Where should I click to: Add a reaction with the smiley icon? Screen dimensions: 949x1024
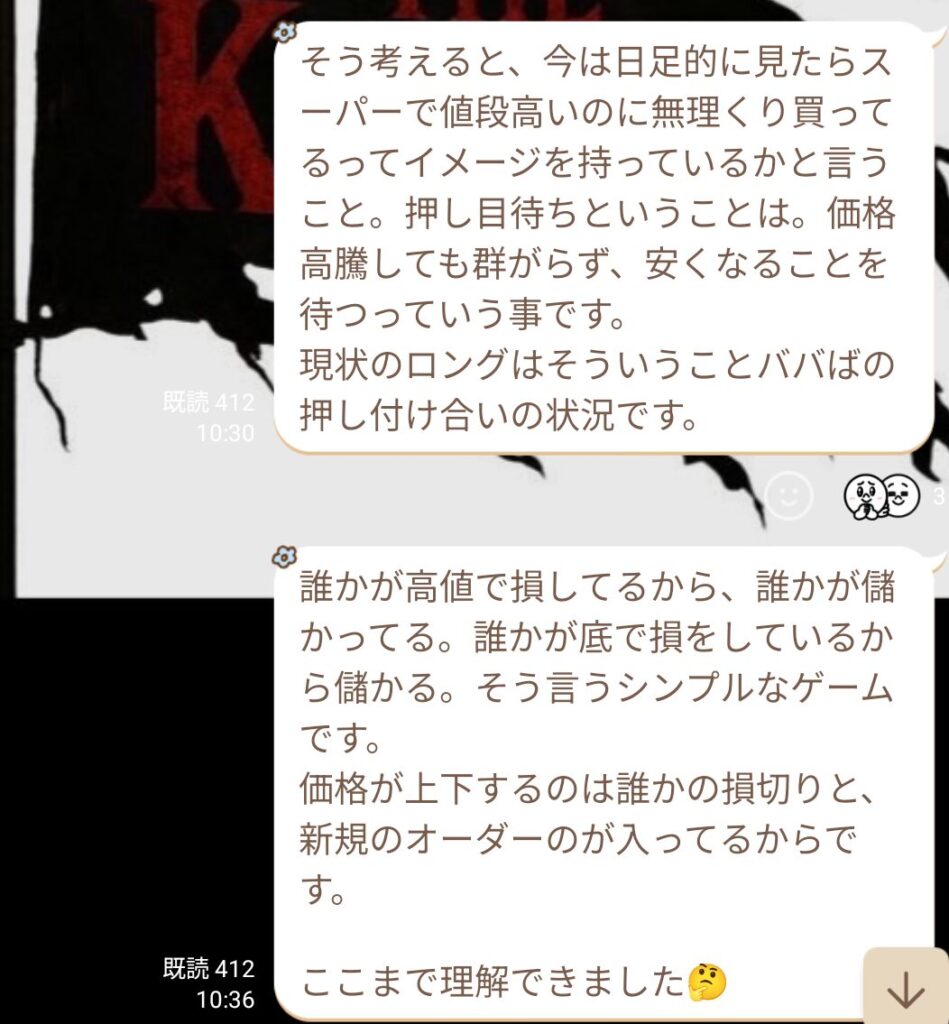coord(789,495)
